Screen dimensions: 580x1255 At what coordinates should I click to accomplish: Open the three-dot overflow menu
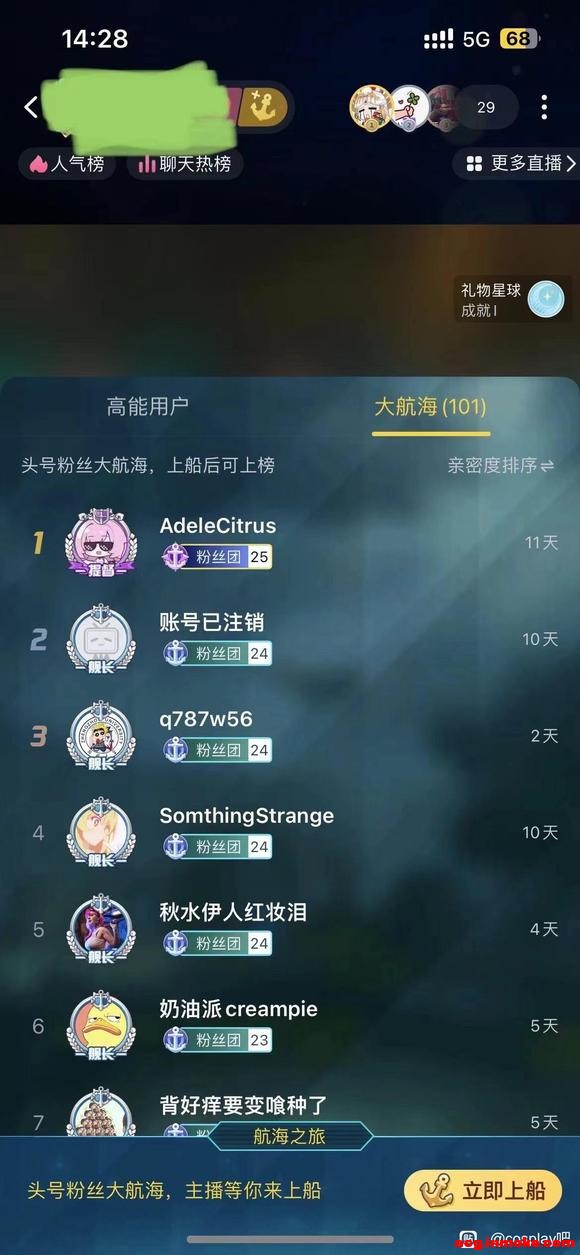[x=544, y=107]
